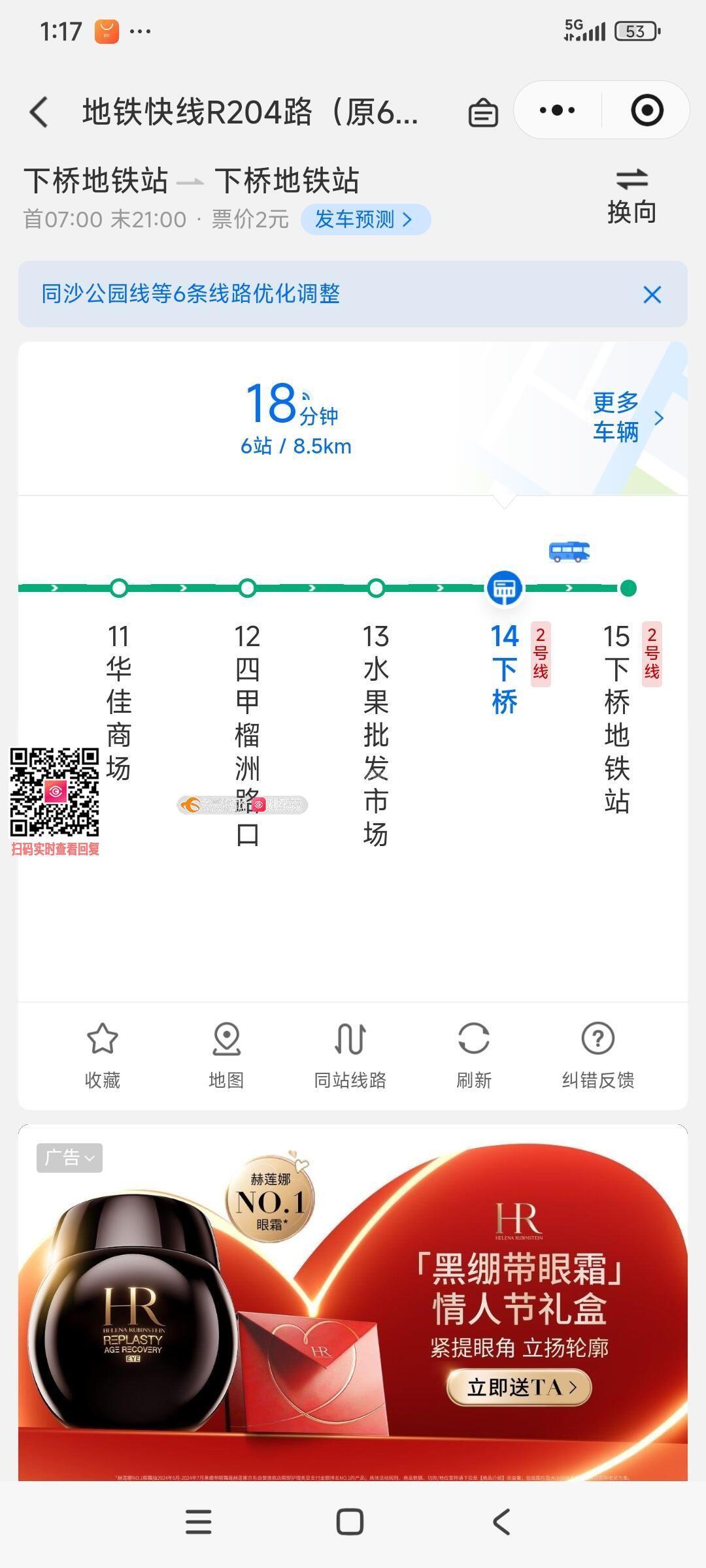Open 发车预测 departure forecast
This screenshot has width=706, height=1568.
[365, 220]
